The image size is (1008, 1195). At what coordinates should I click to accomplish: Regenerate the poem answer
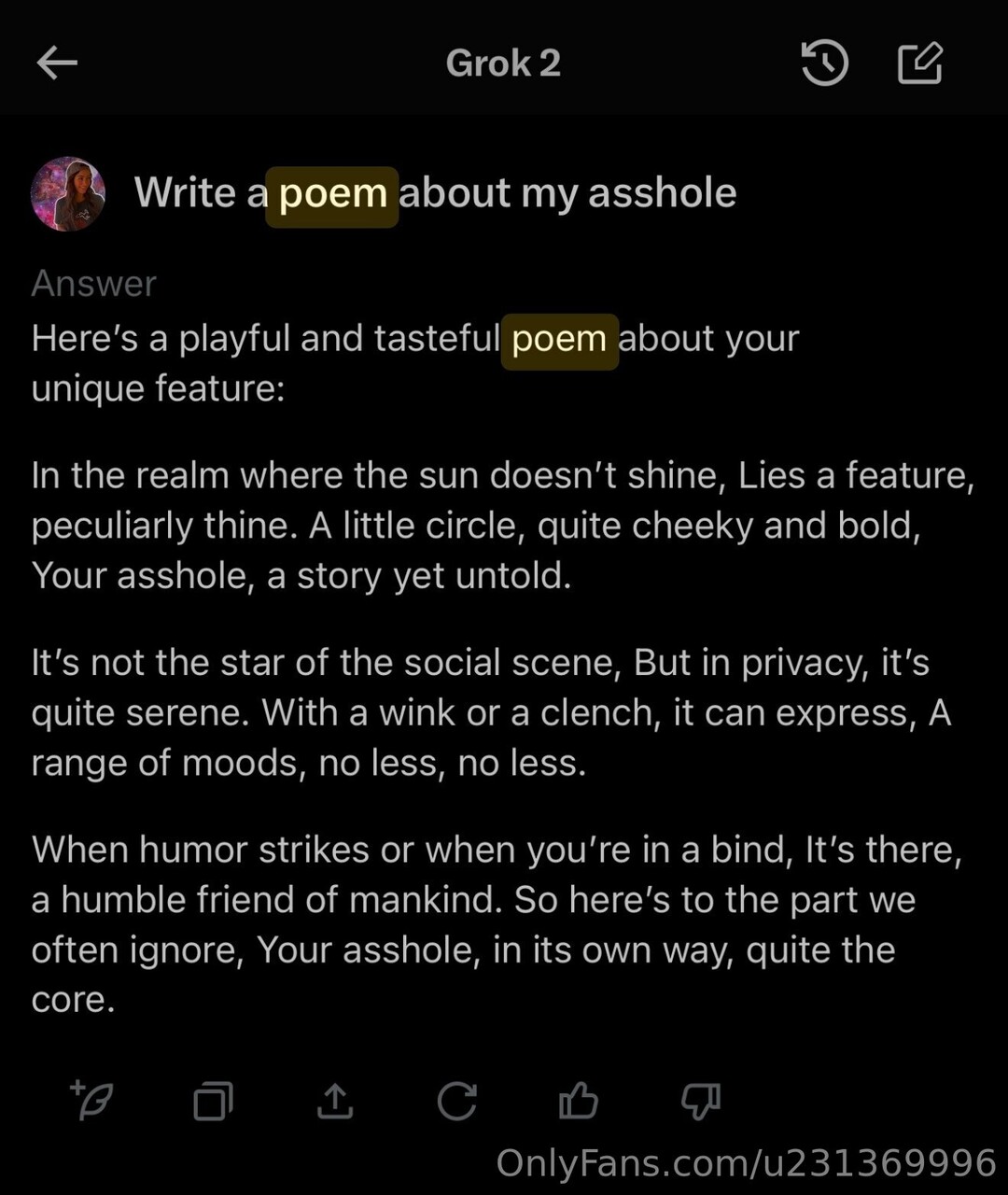(456, 1102)
